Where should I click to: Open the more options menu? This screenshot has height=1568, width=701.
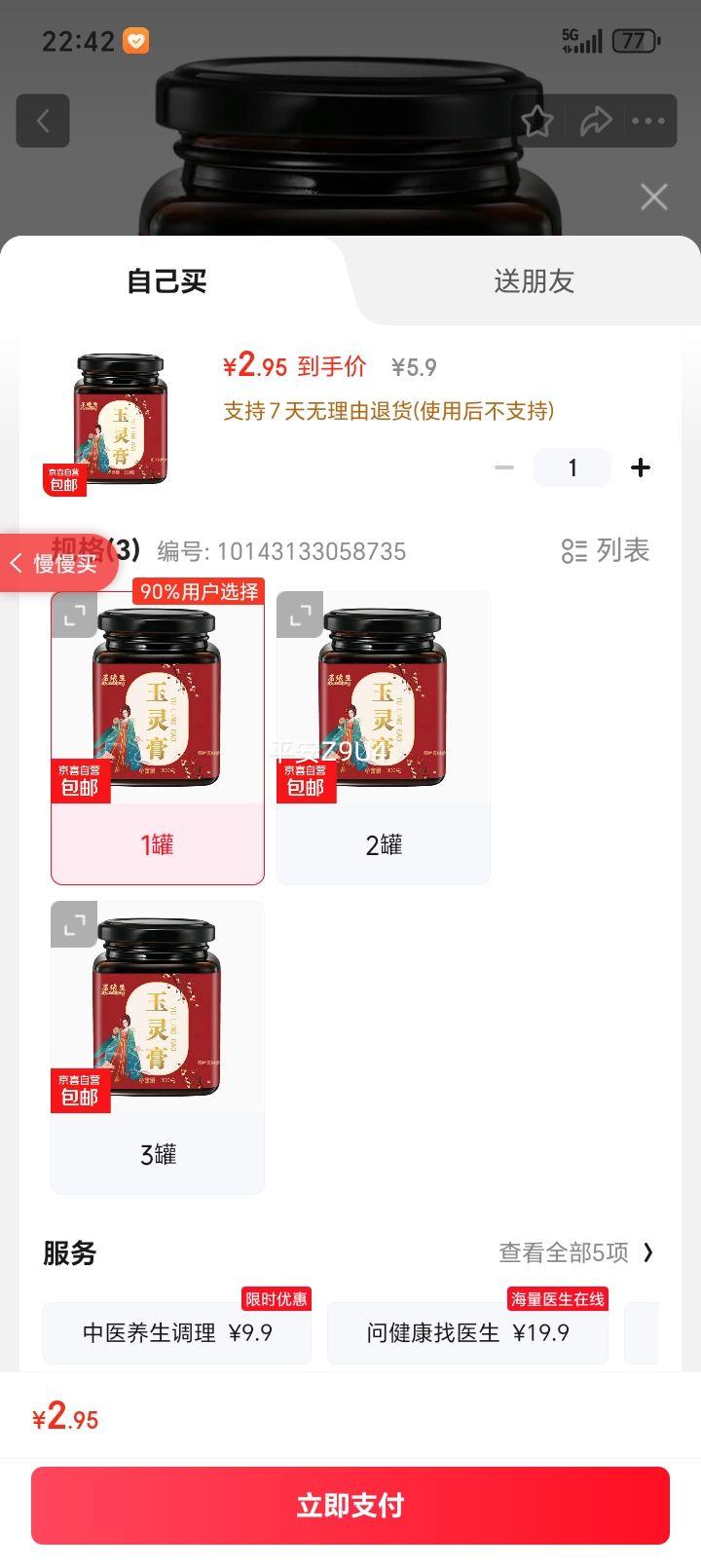coord(649,121)
